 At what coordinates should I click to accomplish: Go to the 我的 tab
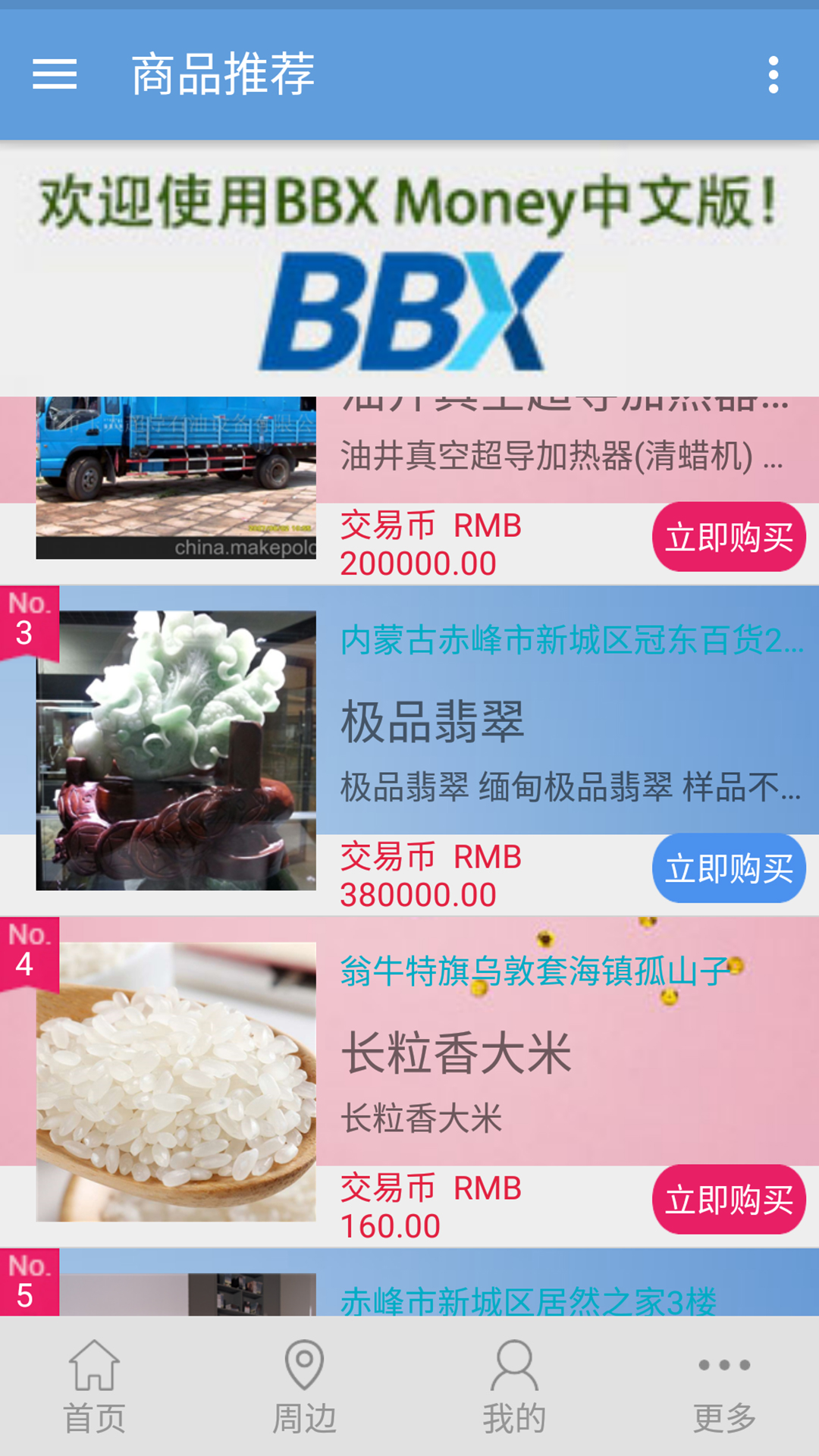[514, 1386]
